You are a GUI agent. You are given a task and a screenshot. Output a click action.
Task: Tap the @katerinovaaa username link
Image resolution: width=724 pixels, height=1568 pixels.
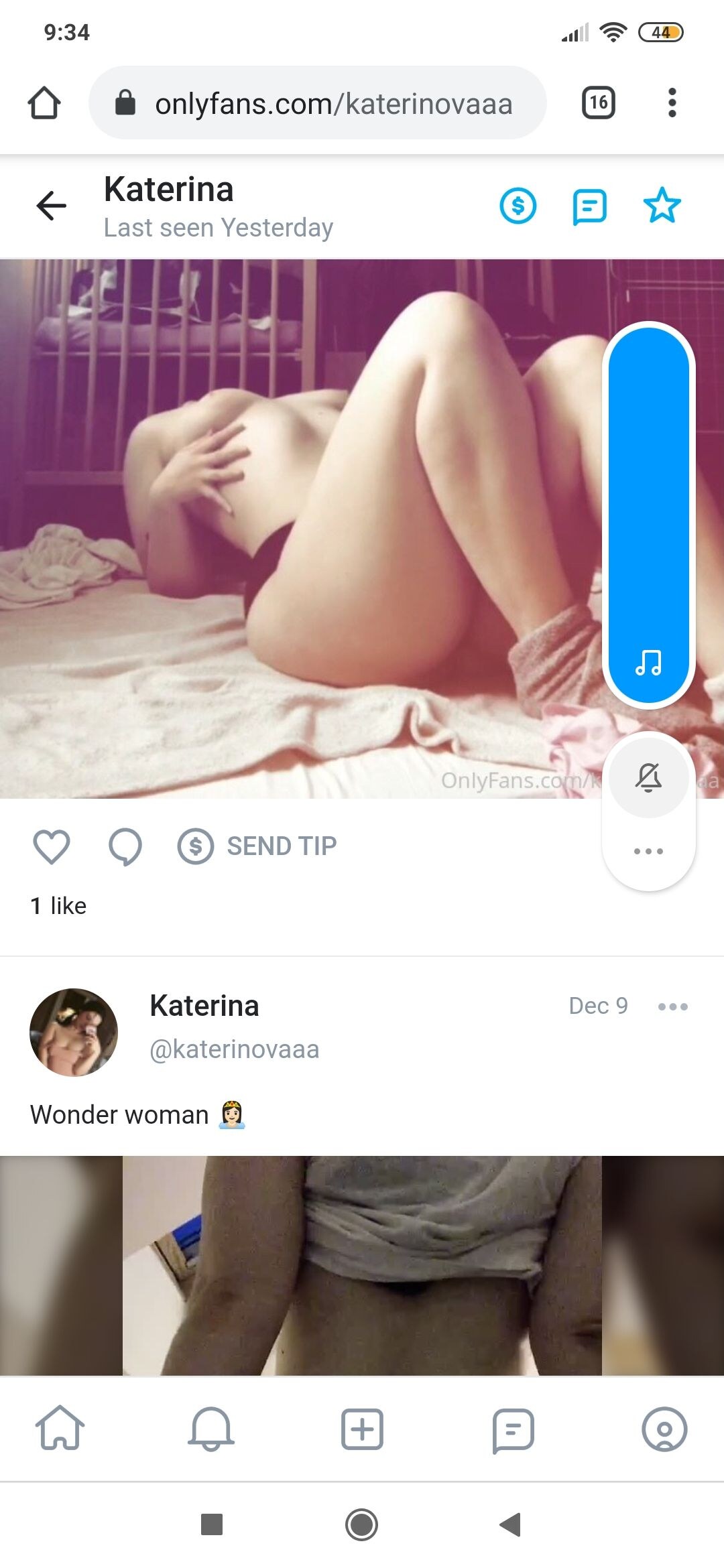[x=234, y=1049]
